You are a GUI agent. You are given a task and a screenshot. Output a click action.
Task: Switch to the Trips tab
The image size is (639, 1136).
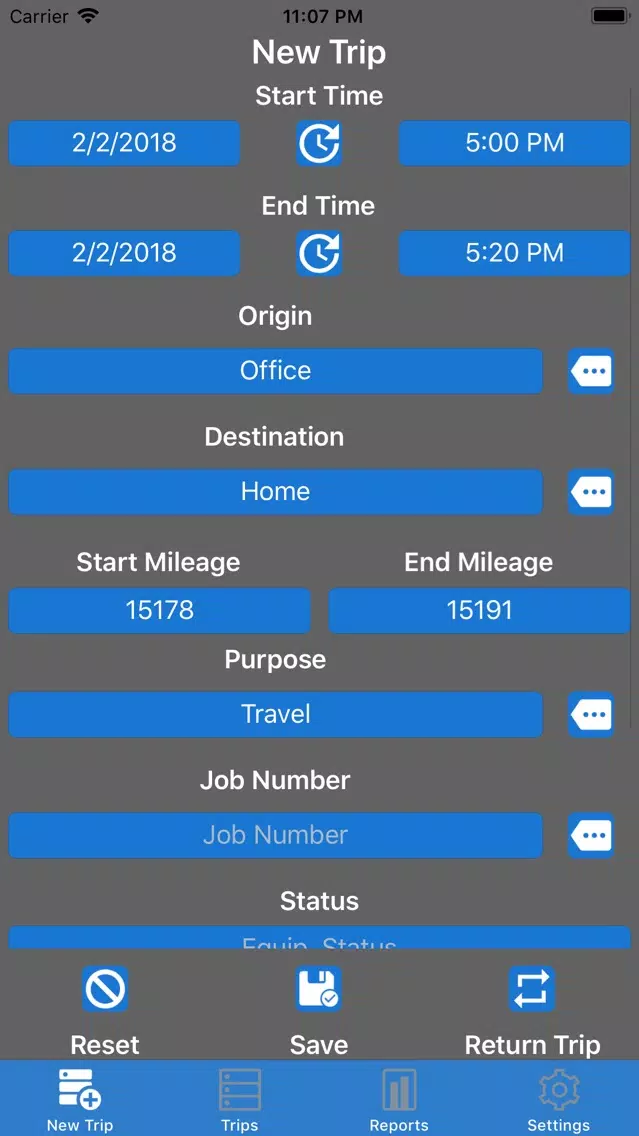(x=240, y=1100)
